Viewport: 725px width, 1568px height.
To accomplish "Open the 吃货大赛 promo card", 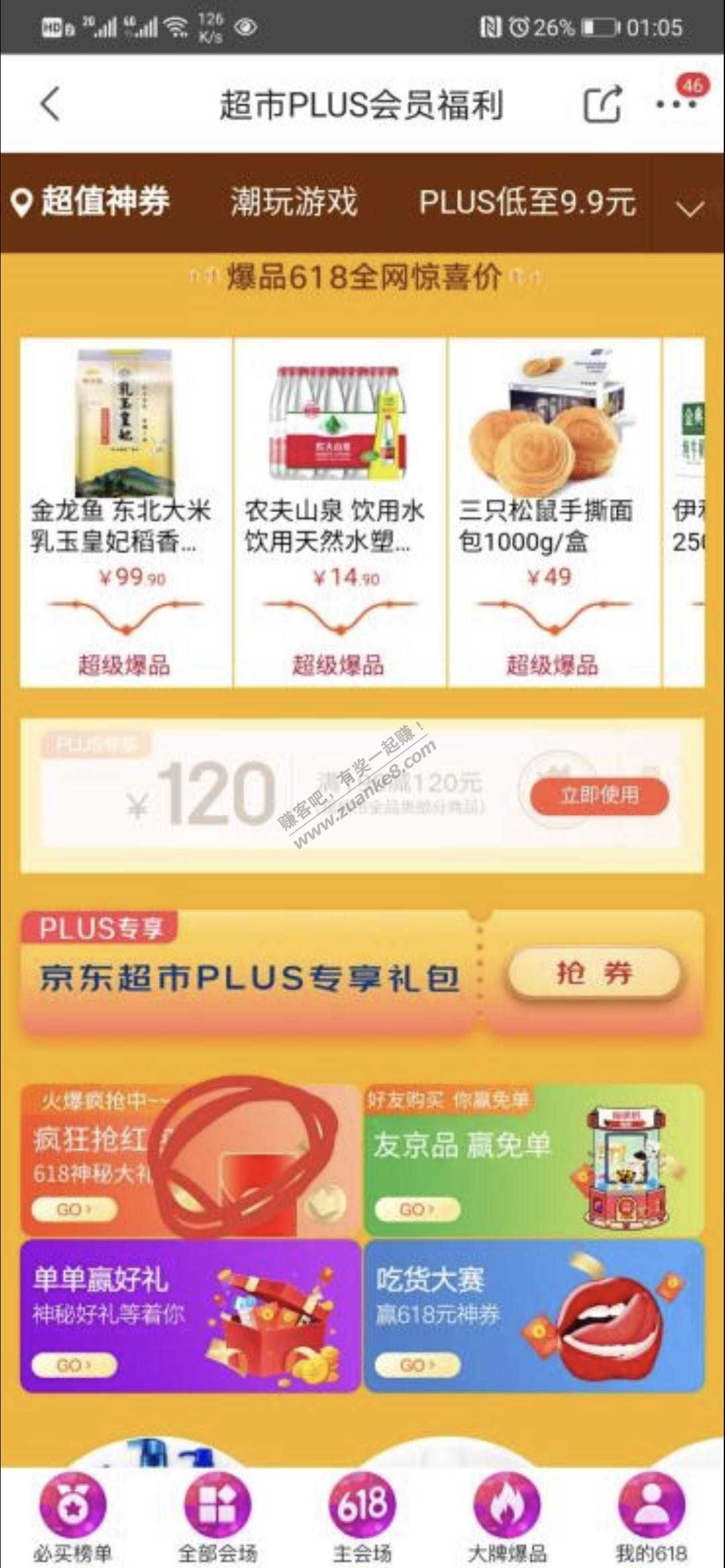I will click(x=534, y=1316).
